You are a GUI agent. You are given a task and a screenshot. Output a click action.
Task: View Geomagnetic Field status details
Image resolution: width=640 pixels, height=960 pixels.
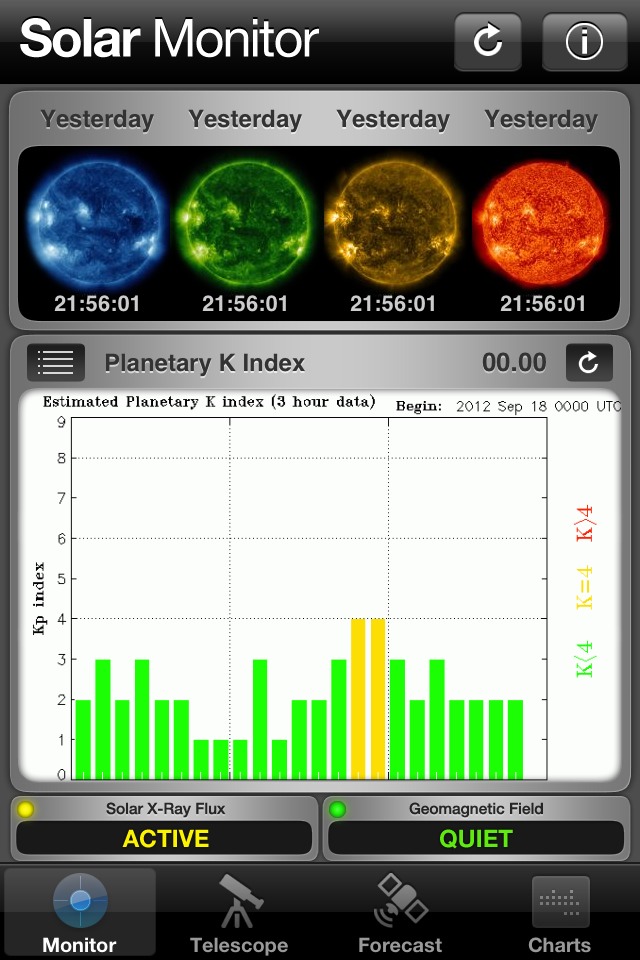pyautogui.click(x=476, y=828)
